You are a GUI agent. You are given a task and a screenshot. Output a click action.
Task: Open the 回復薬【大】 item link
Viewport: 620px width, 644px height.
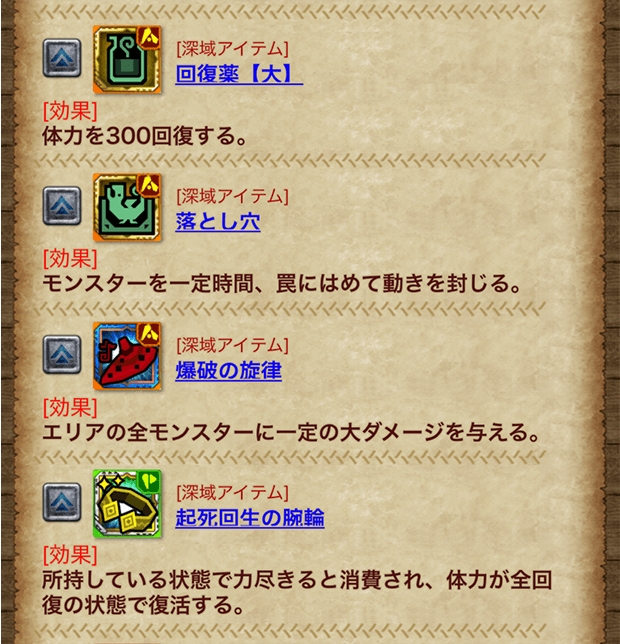pos(238,74)
